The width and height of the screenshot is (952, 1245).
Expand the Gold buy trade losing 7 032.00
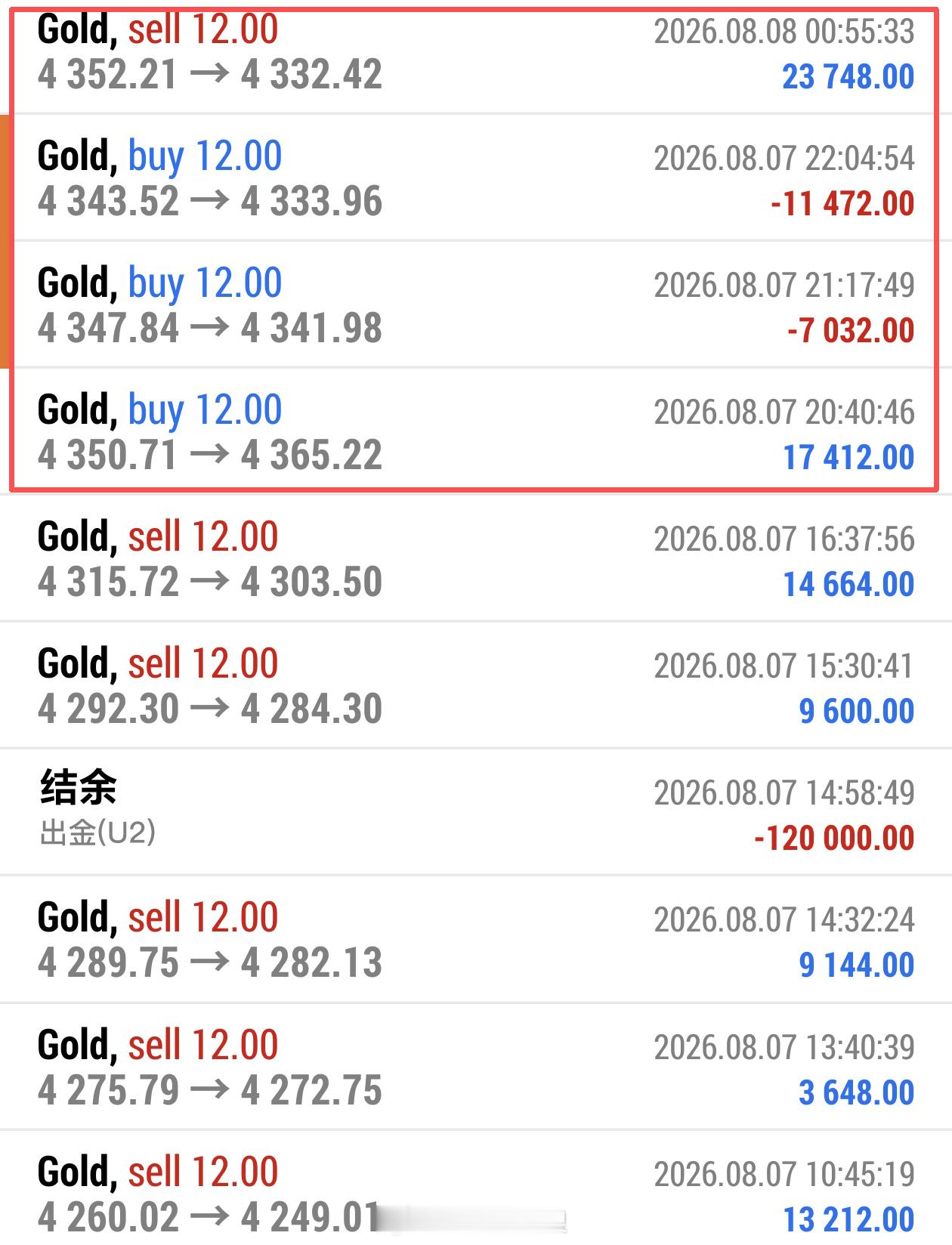pos(476,305)
